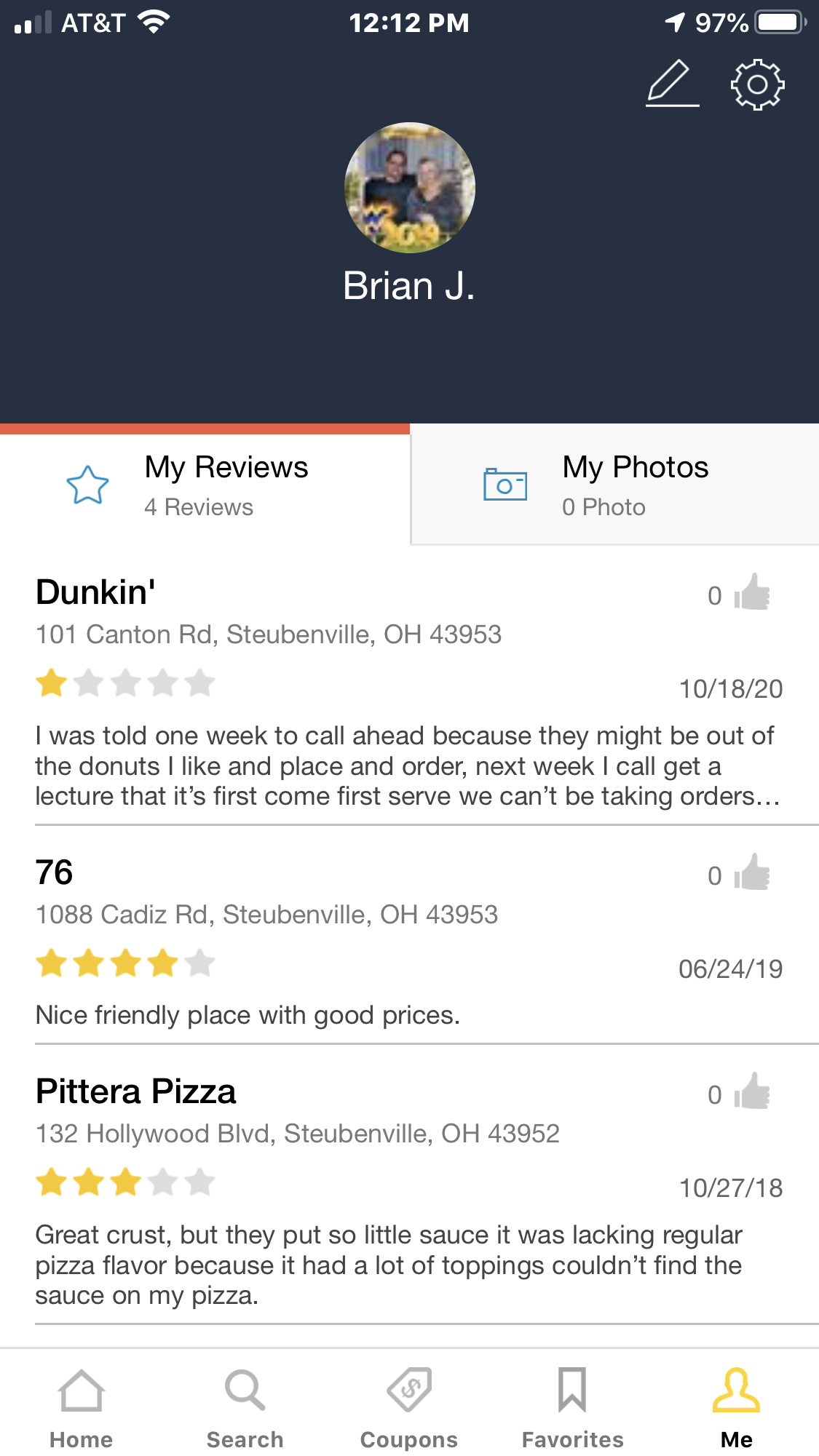Open the settings gear

point(757,84)
